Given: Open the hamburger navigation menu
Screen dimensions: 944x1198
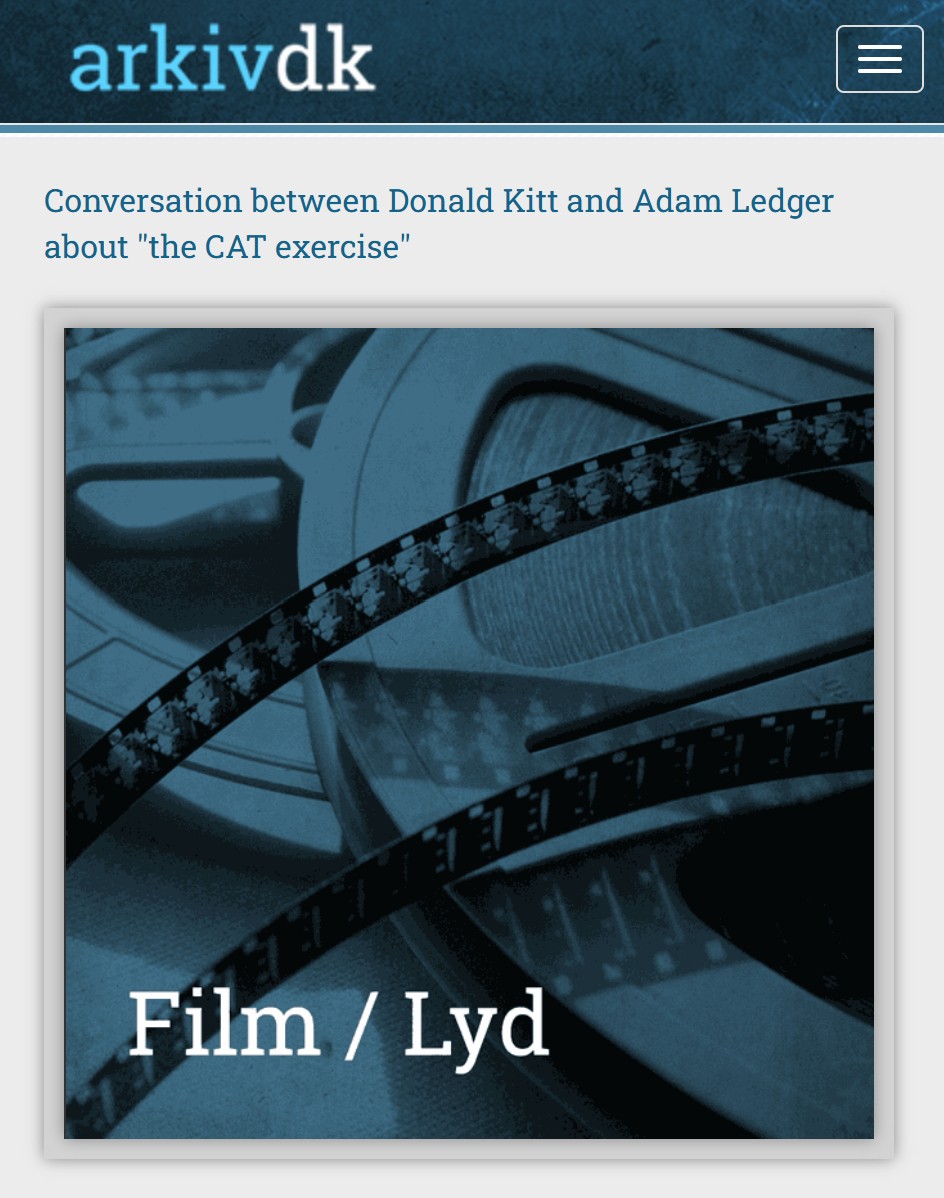Looking at the screenshot, I should point(879,59).
